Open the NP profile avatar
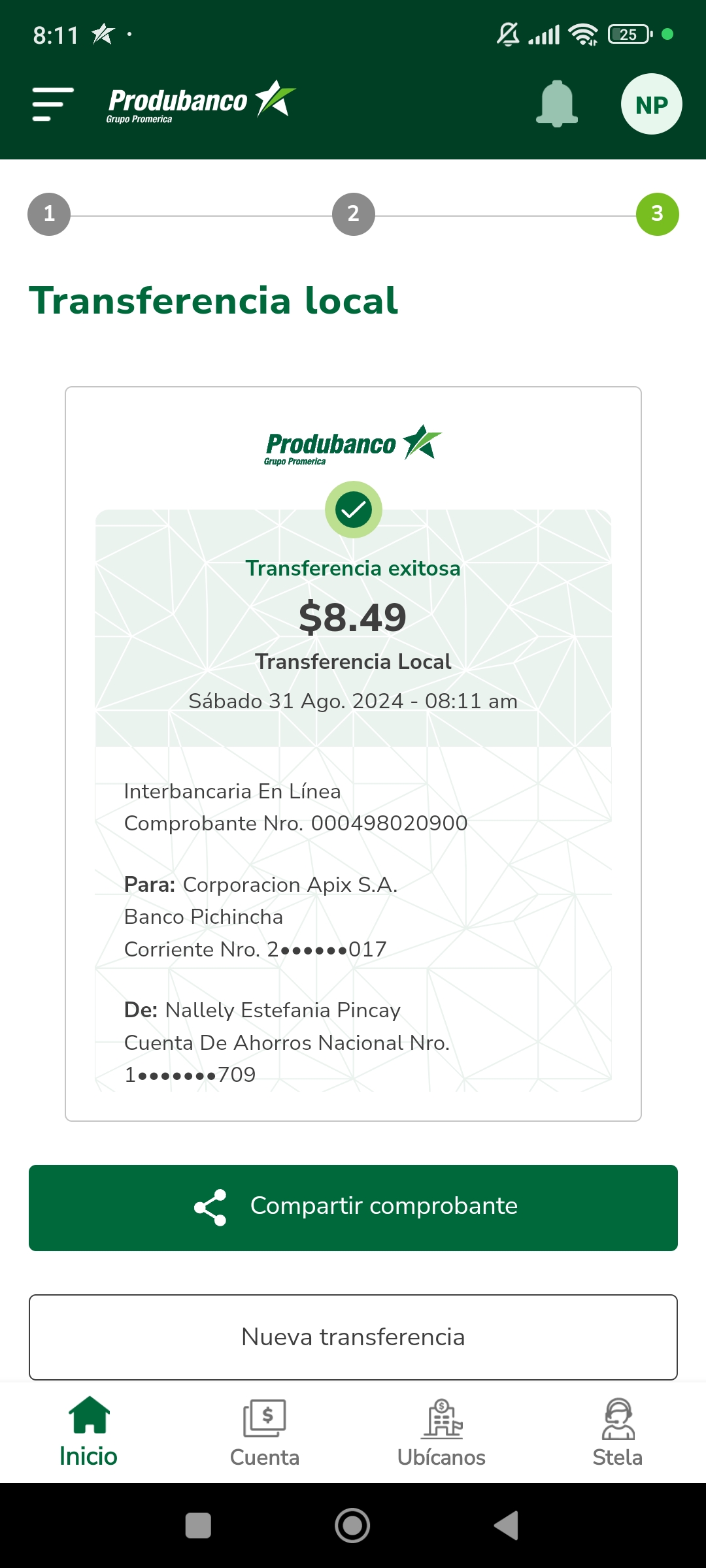Screen dimensions: 706x1568 (651, 104)
